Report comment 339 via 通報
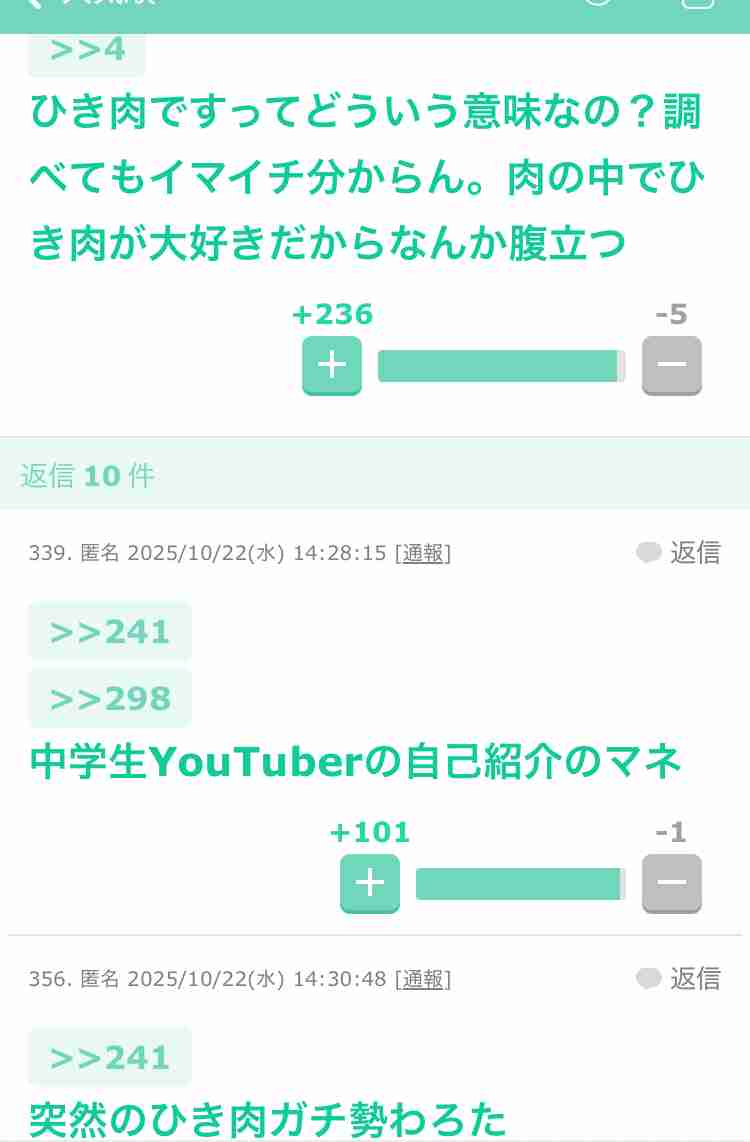Screen dimensions: 750x1142 (422, 553)
